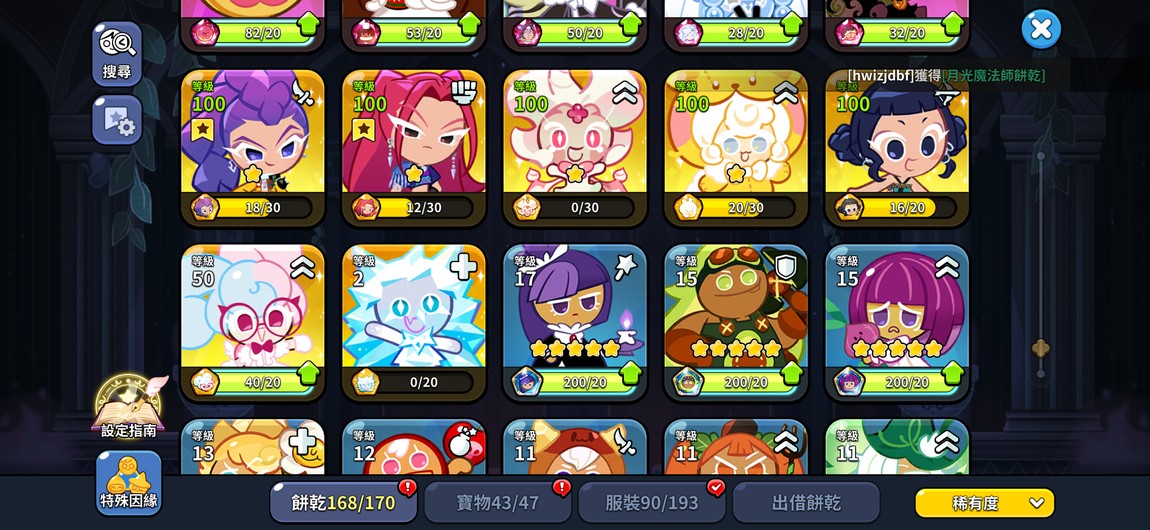This screenshot has width=1150, height=530.
Task: Open the 設定指南 guide
Action: pos(128,407)
